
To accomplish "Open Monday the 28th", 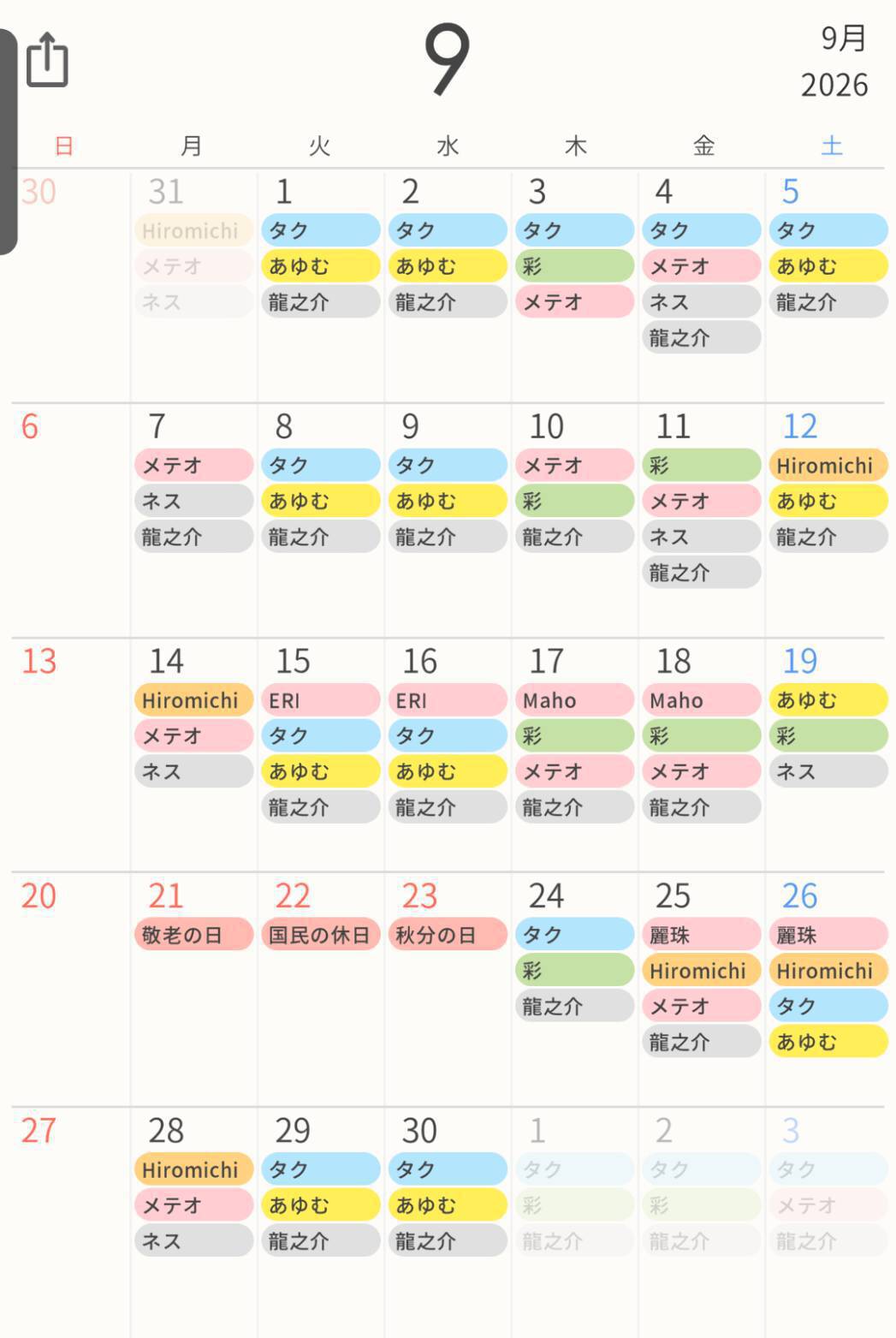I will pyautogui.click(x=193, y=1222).
